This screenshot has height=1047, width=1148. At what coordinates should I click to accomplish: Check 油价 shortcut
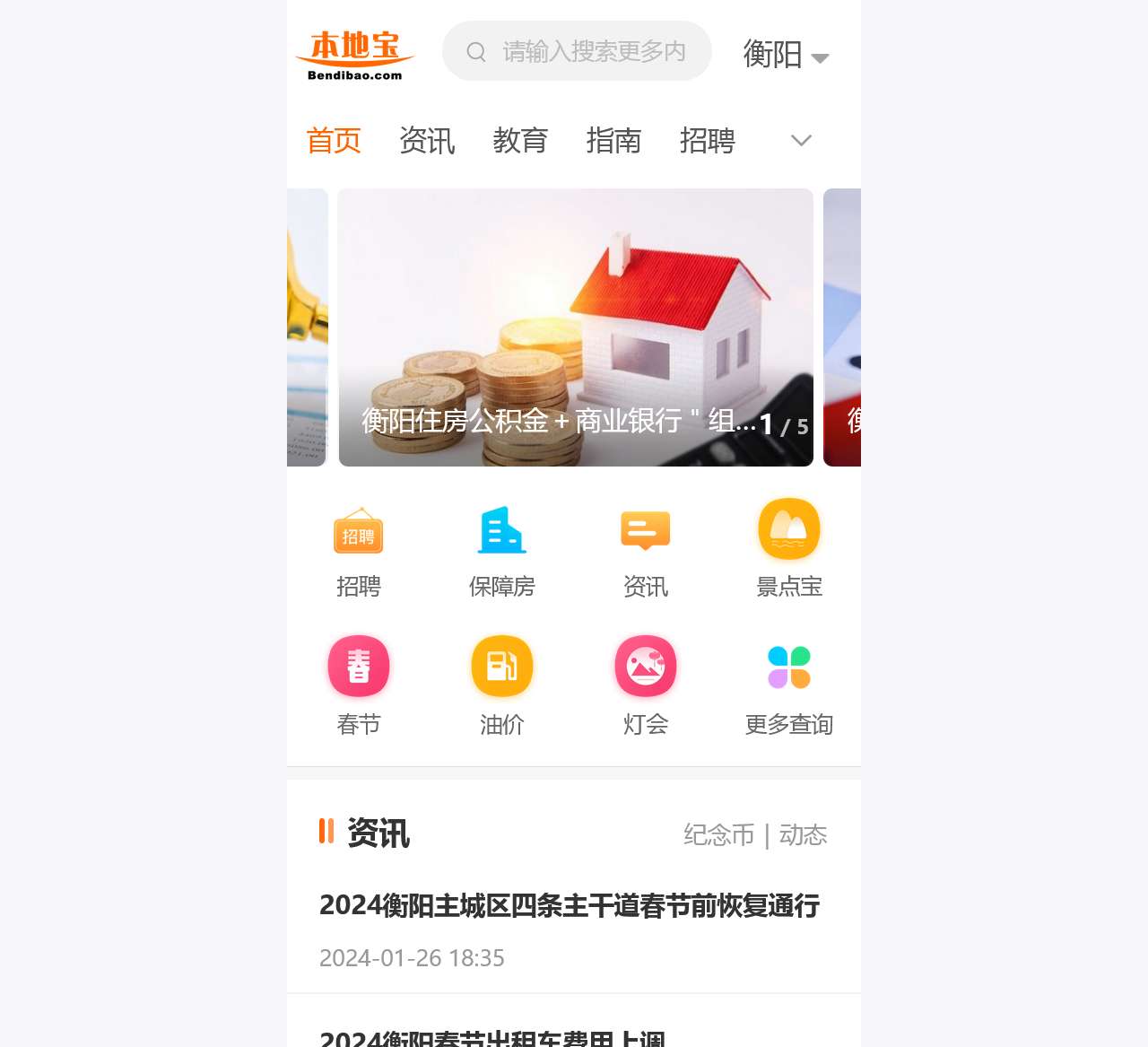click(x=502, y=685)
